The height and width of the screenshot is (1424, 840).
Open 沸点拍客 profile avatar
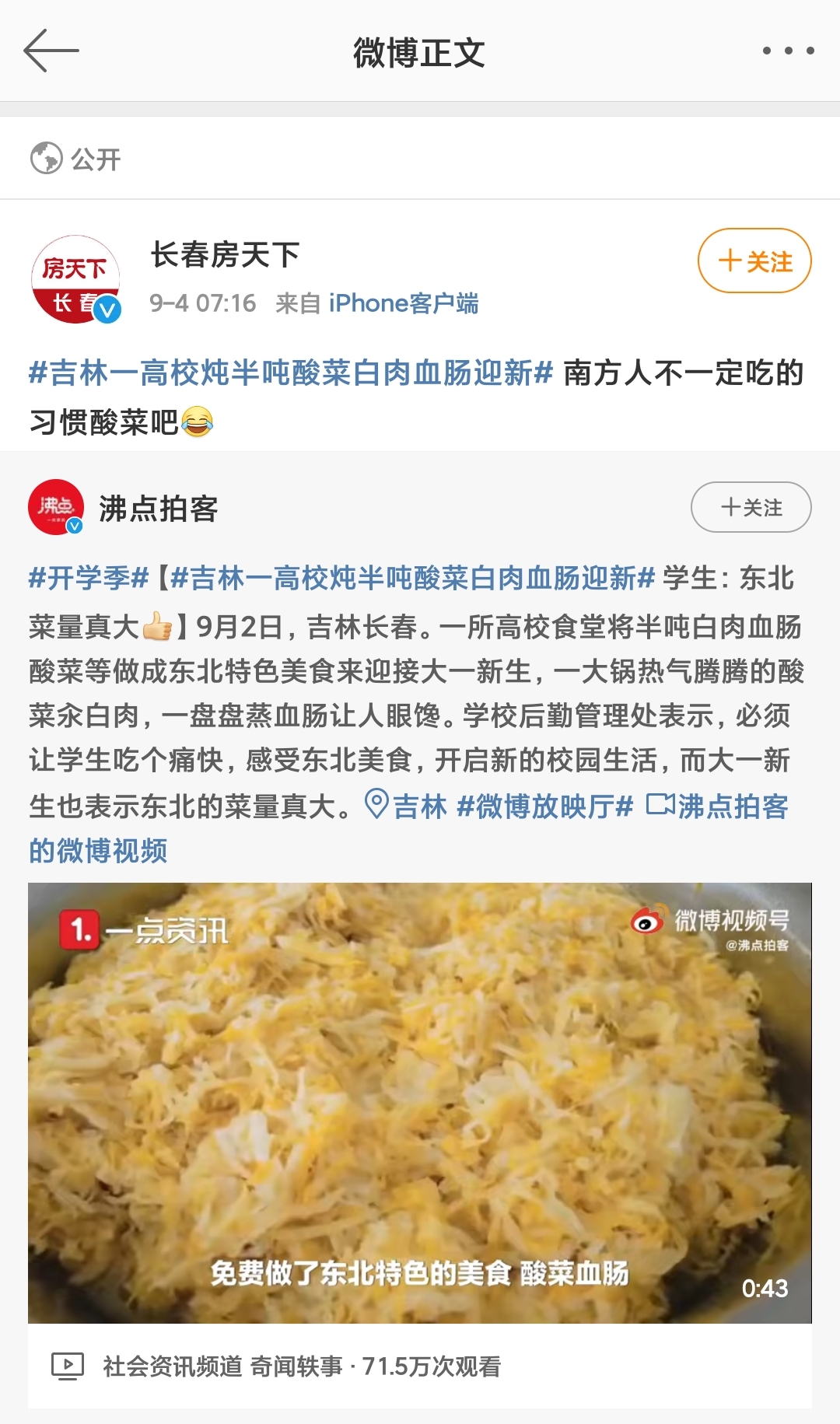[x=56, y=508]
